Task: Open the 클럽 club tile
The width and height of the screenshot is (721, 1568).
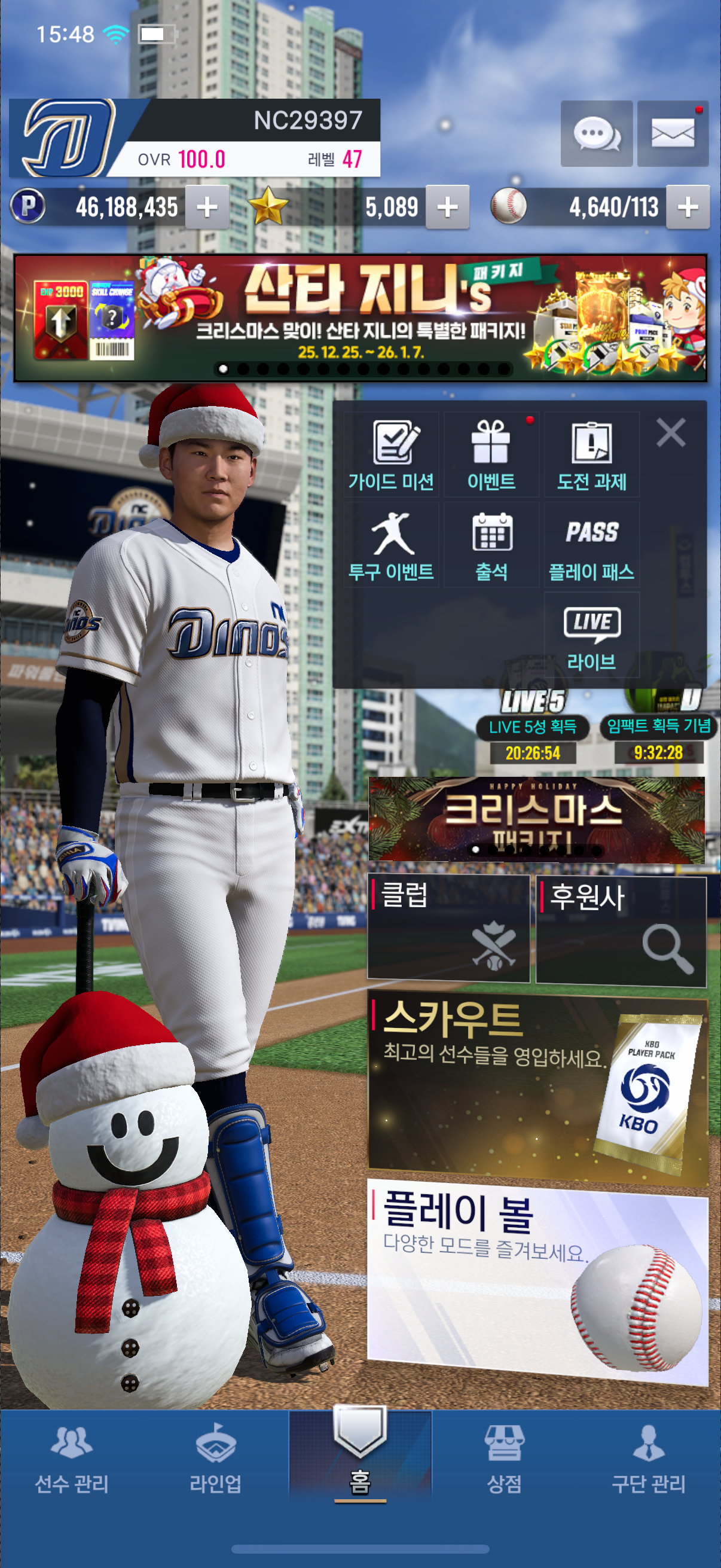Action: point(448,928)
